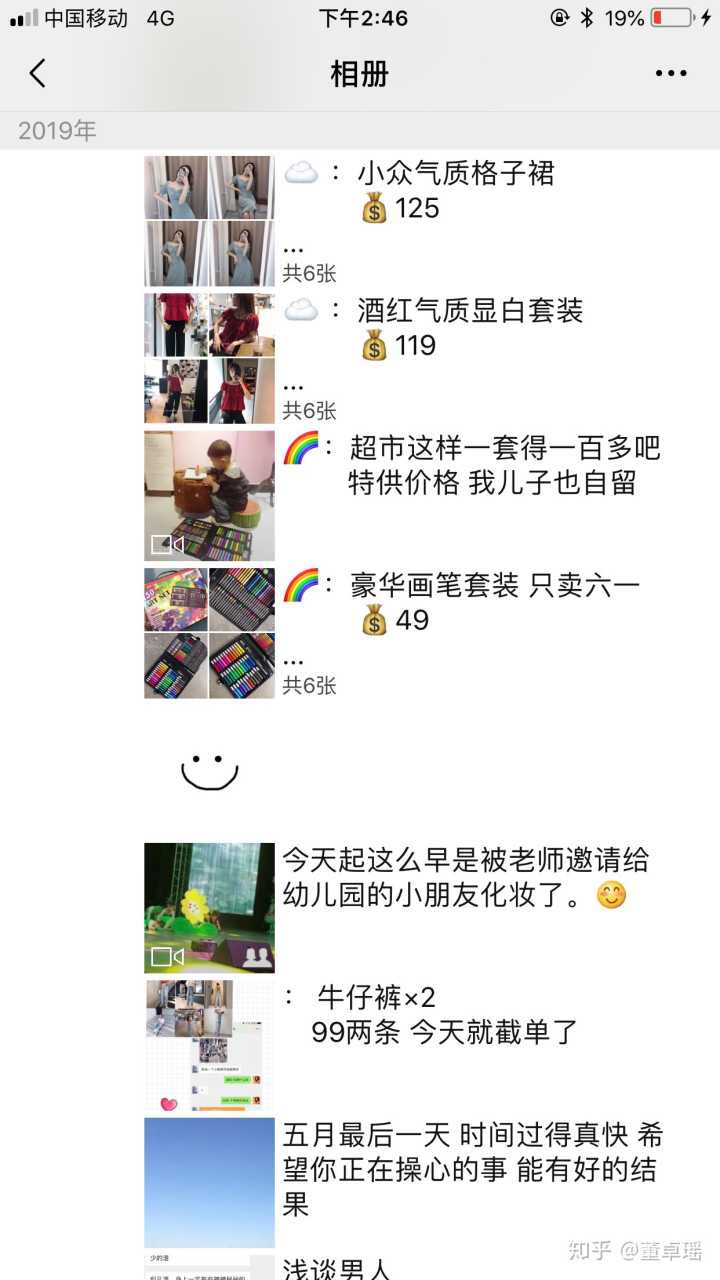This screenshot has width=720, height=1280.
Task: Go back from the 相册 page
Action: pos(38,73)
